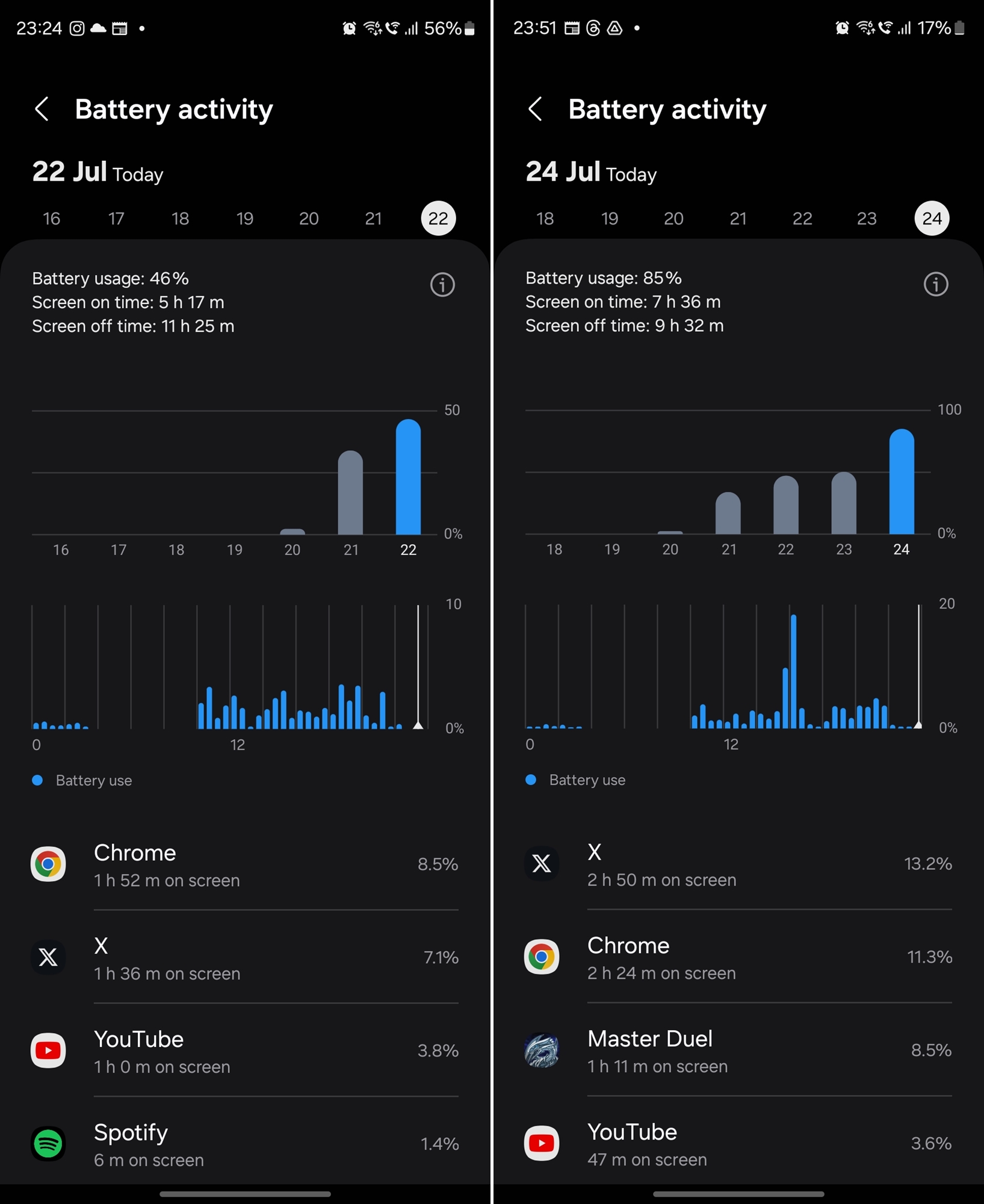Select the YouTube icon on July 22

point(48,1051)
